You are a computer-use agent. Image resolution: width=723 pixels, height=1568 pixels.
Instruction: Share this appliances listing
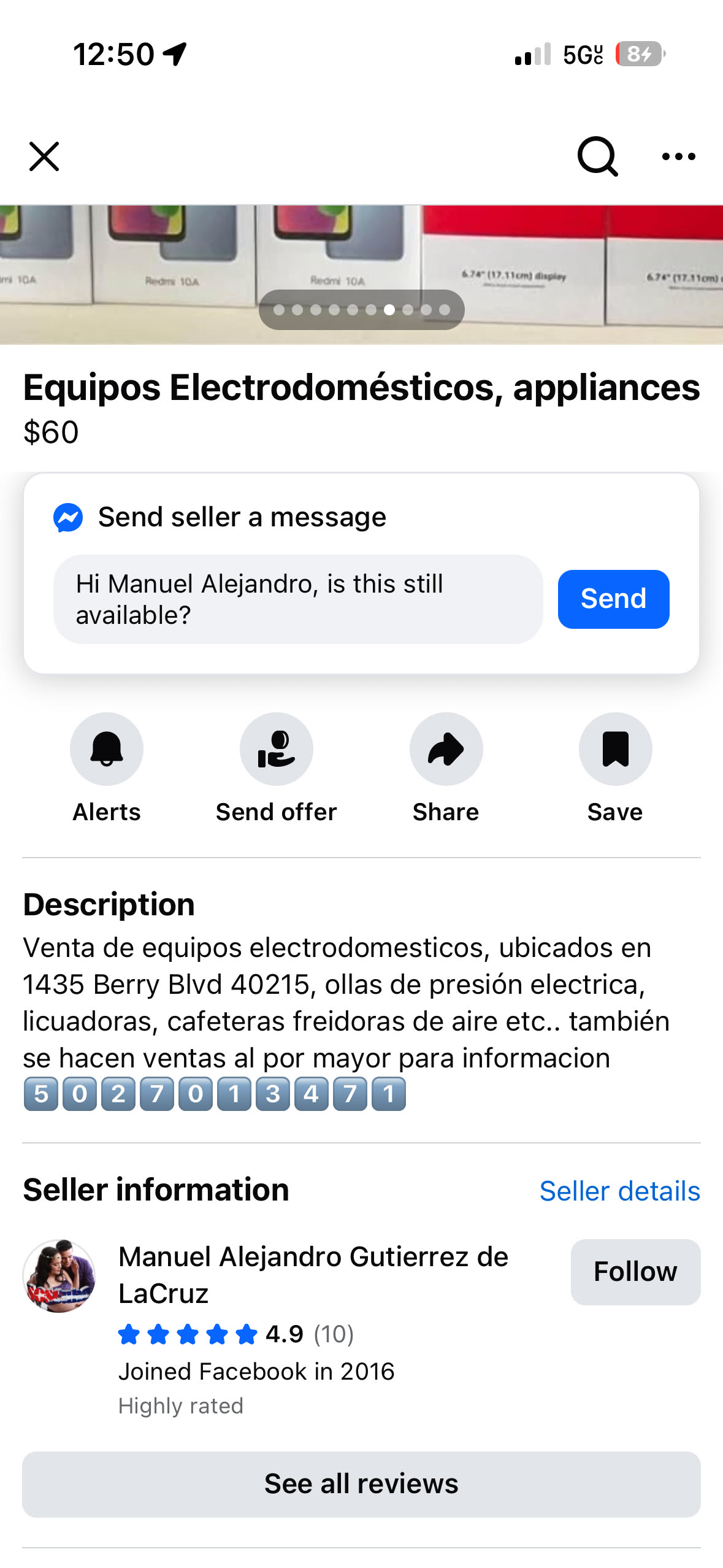446,749
